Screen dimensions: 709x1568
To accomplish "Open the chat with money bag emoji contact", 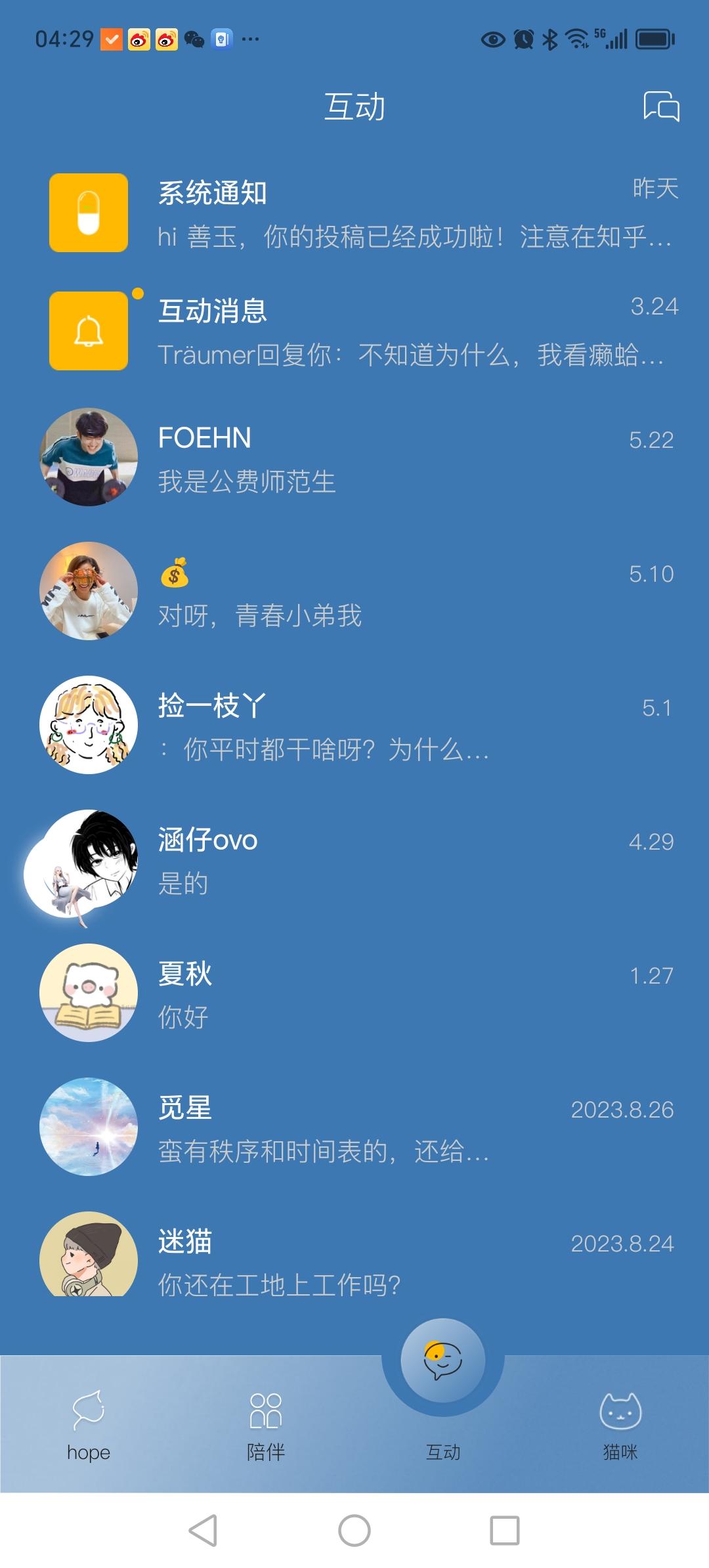I will coord(354,592).
